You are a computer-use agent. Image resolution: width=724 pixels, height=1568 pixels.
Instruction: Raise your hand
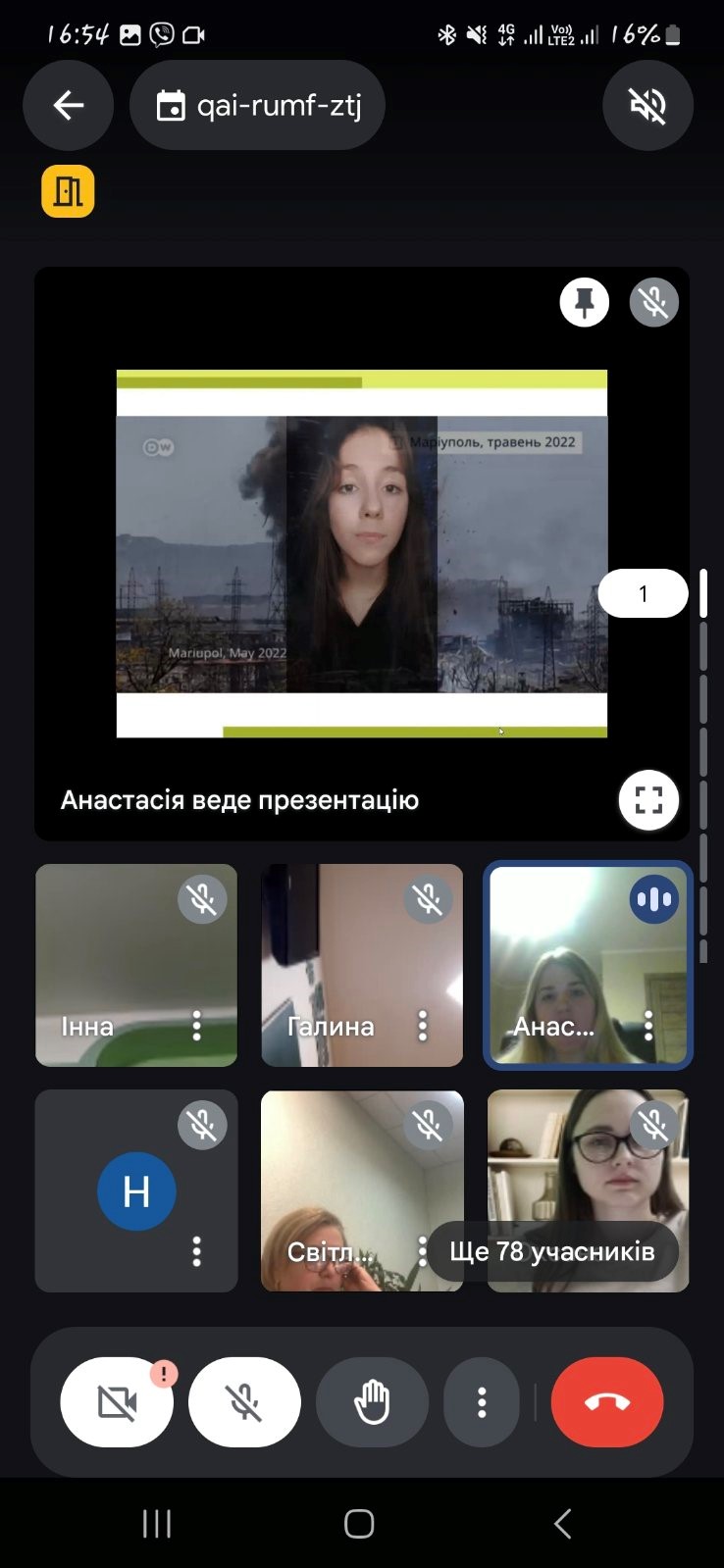[372, 1402]
